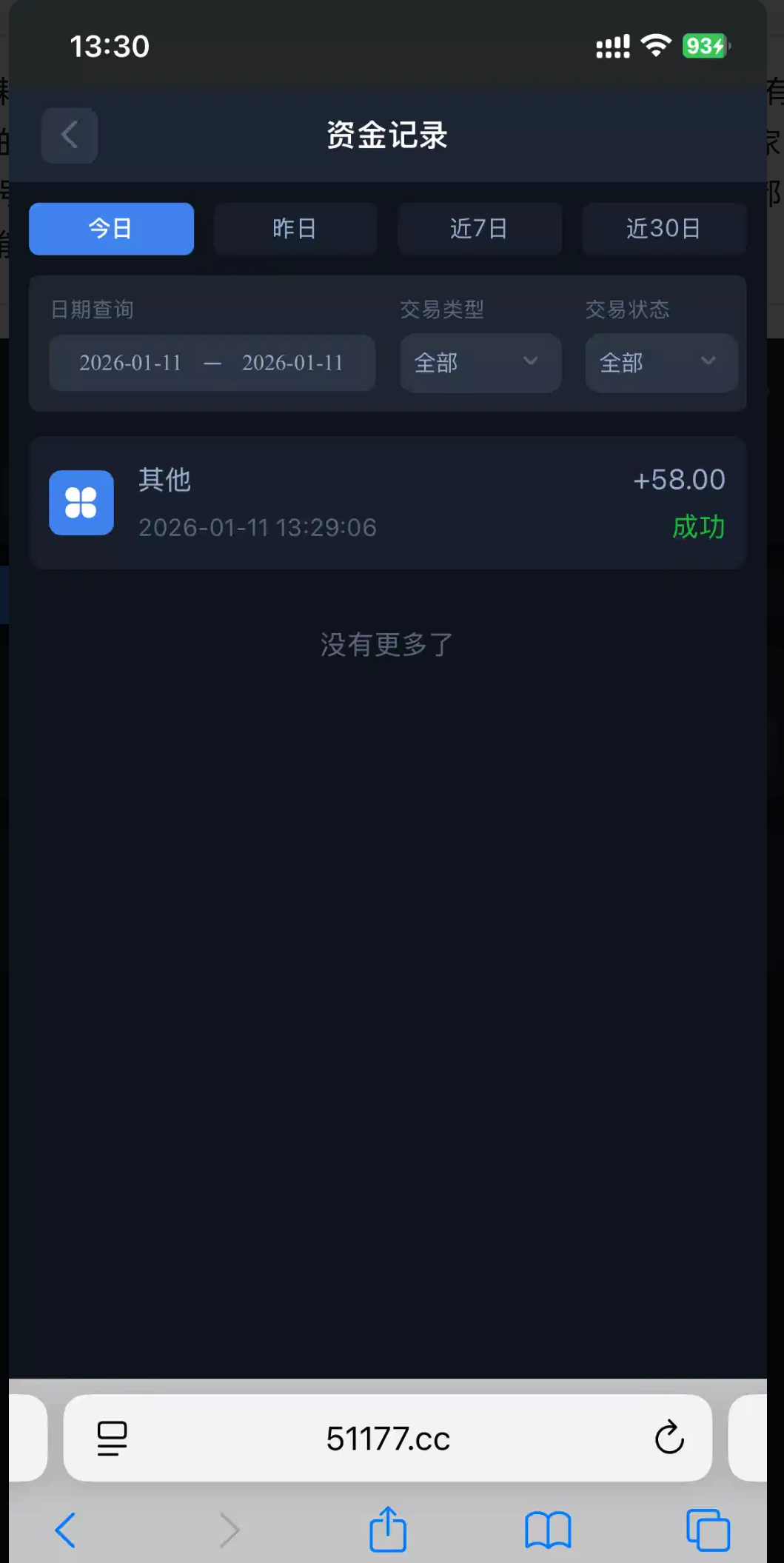Go back in Safari history

[66, 1530]
